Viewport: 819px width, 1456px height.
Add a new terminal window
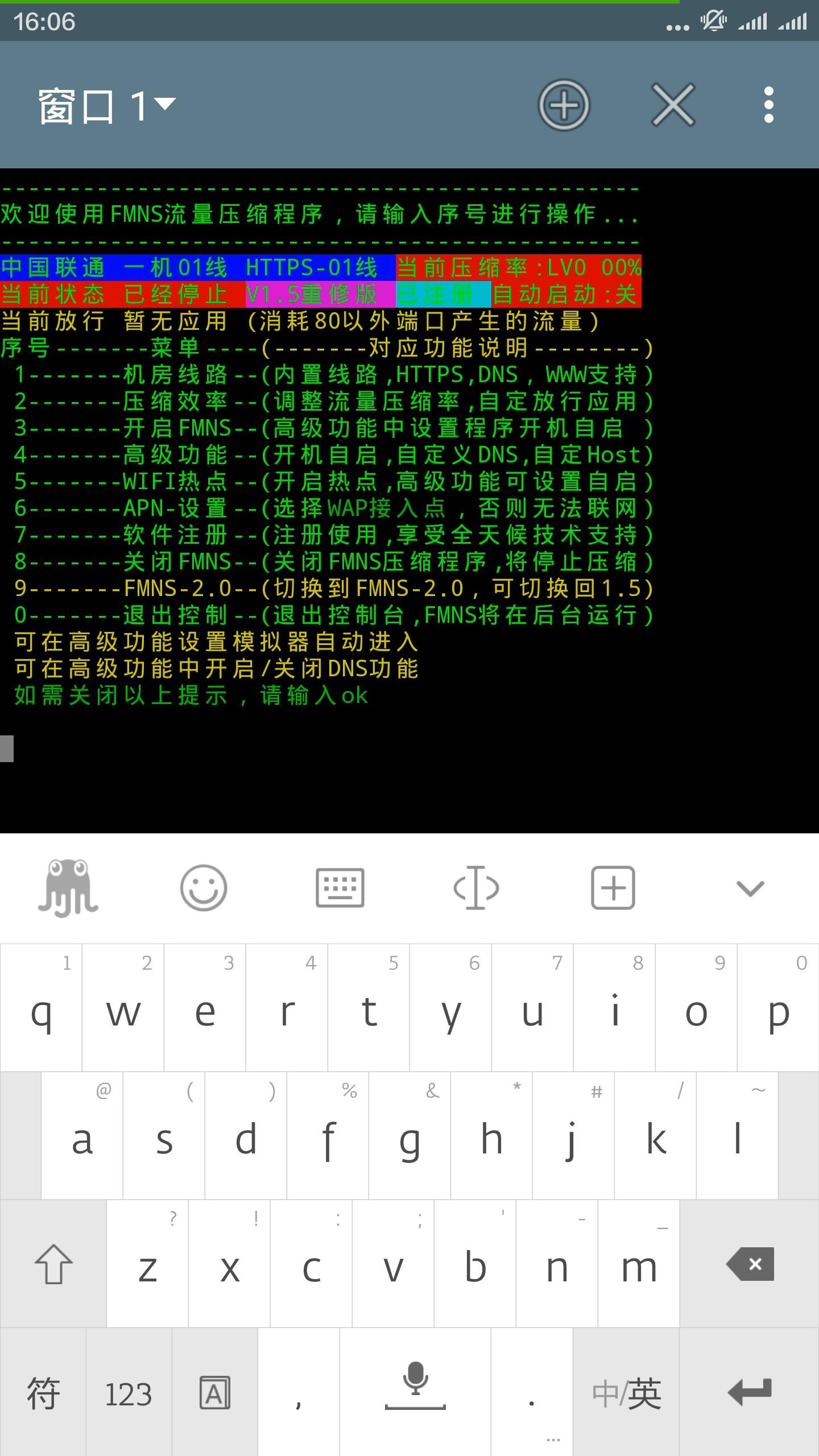point(564,105)
